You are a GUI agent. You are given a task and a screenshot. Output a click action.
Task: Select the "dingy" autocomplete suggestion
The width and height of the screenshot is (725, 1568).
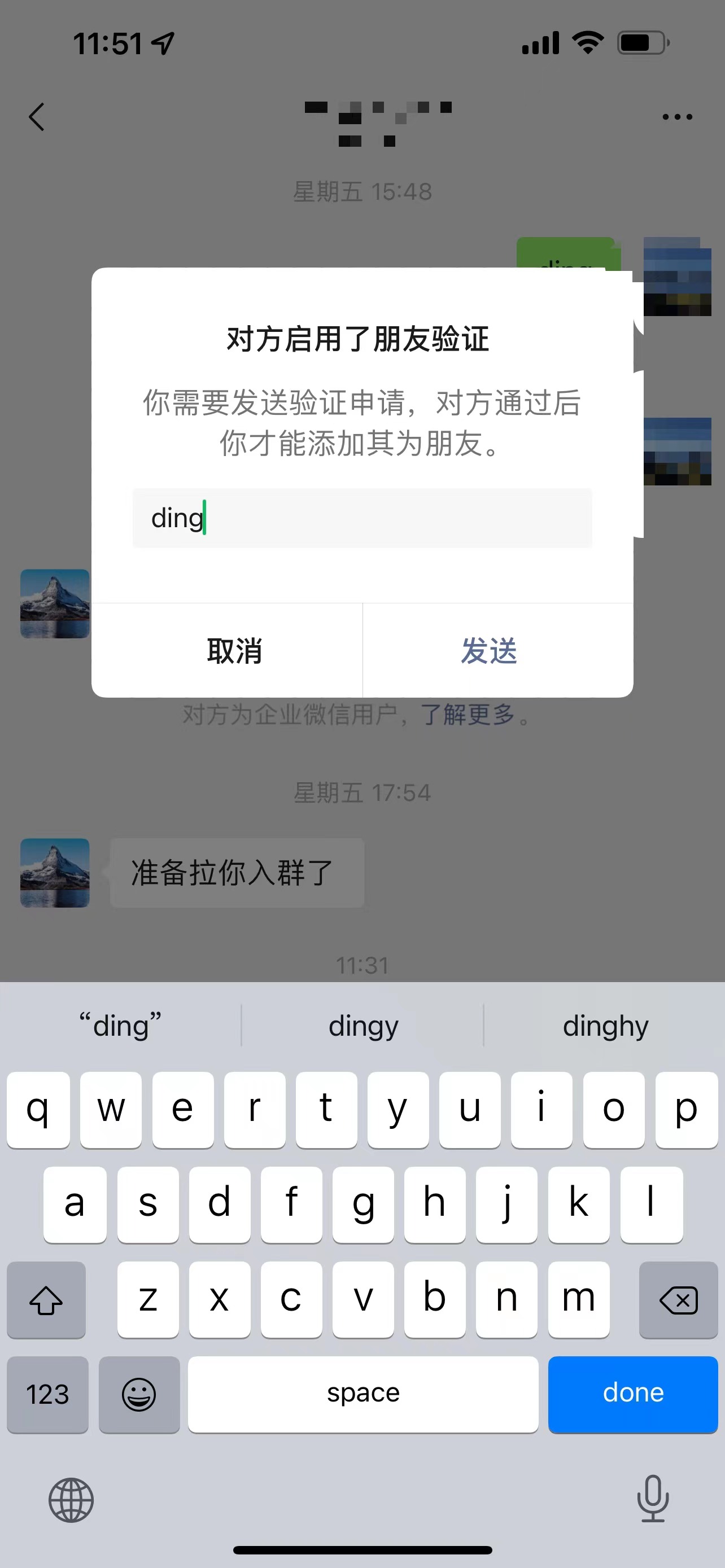click(x=362, y=1025)
